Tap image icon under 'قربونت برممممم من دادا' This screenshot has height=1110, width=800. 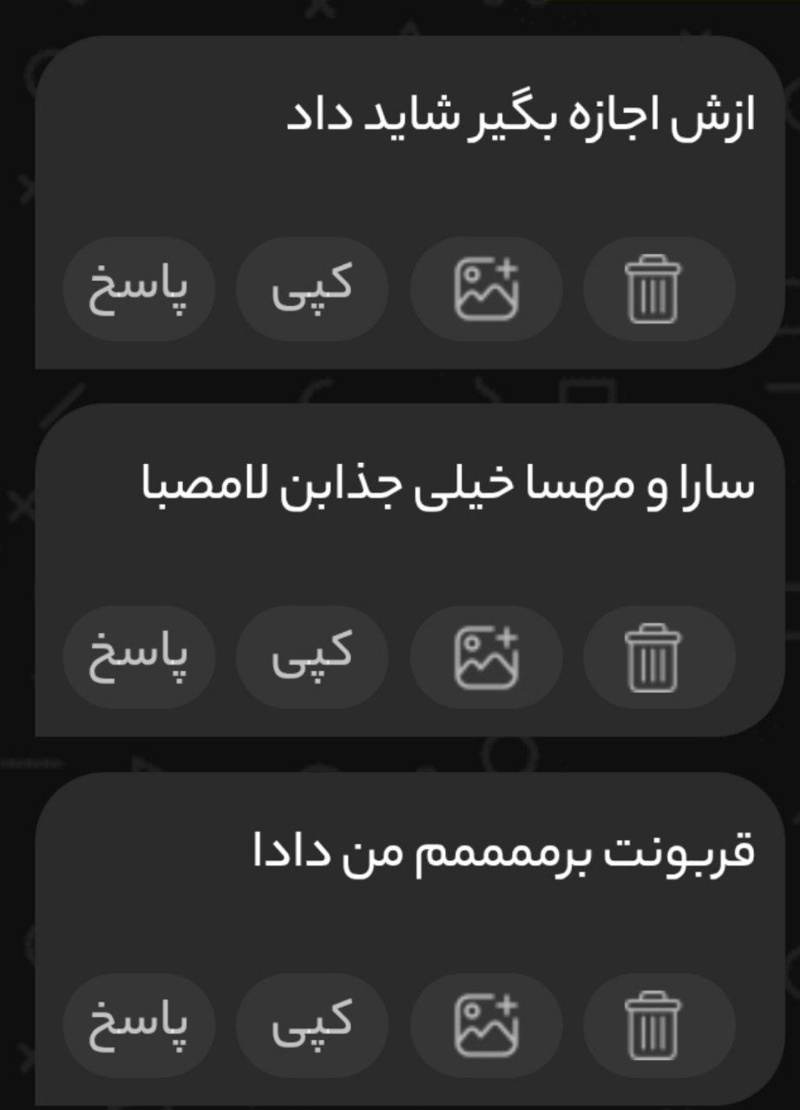486,1025
